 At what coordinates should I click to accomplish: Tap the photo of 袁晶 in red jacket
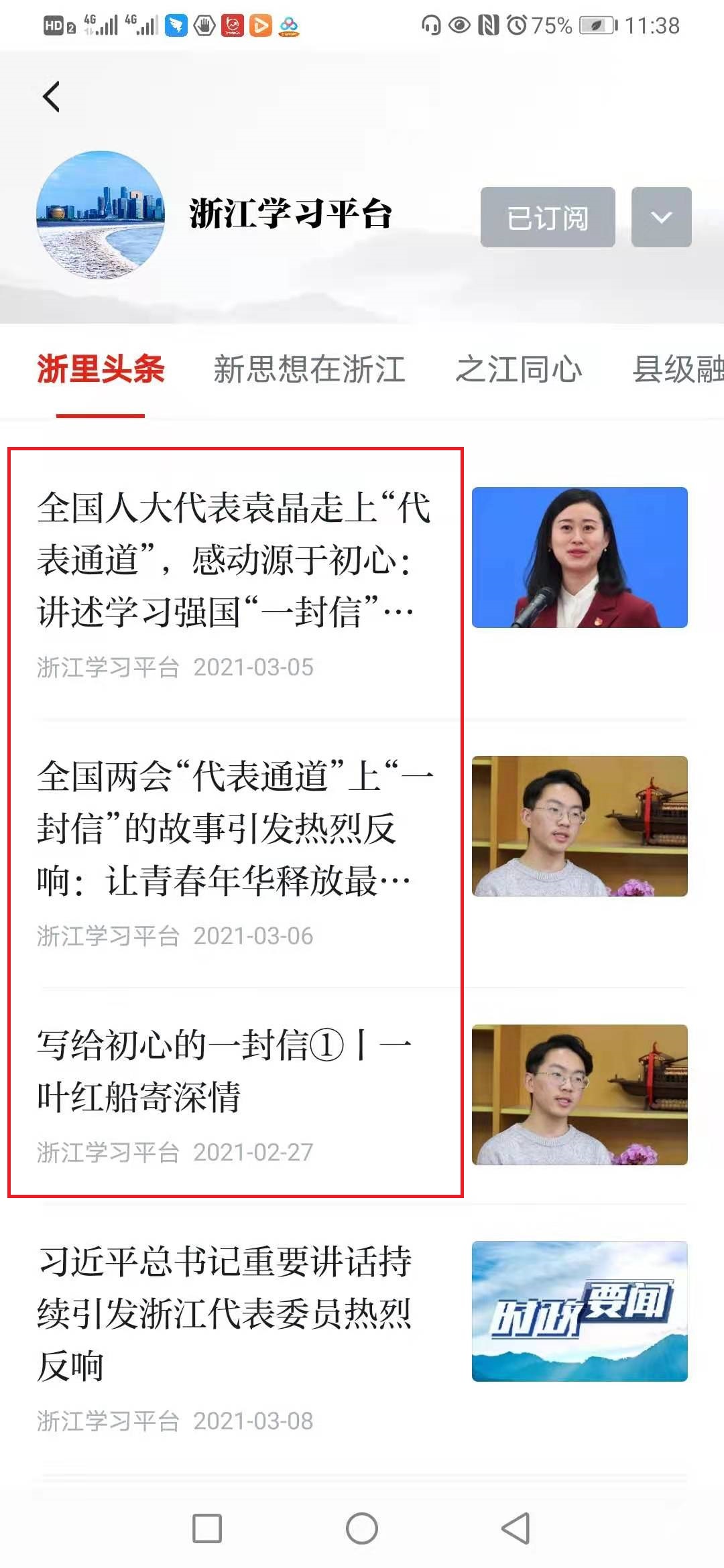point(579,558)
